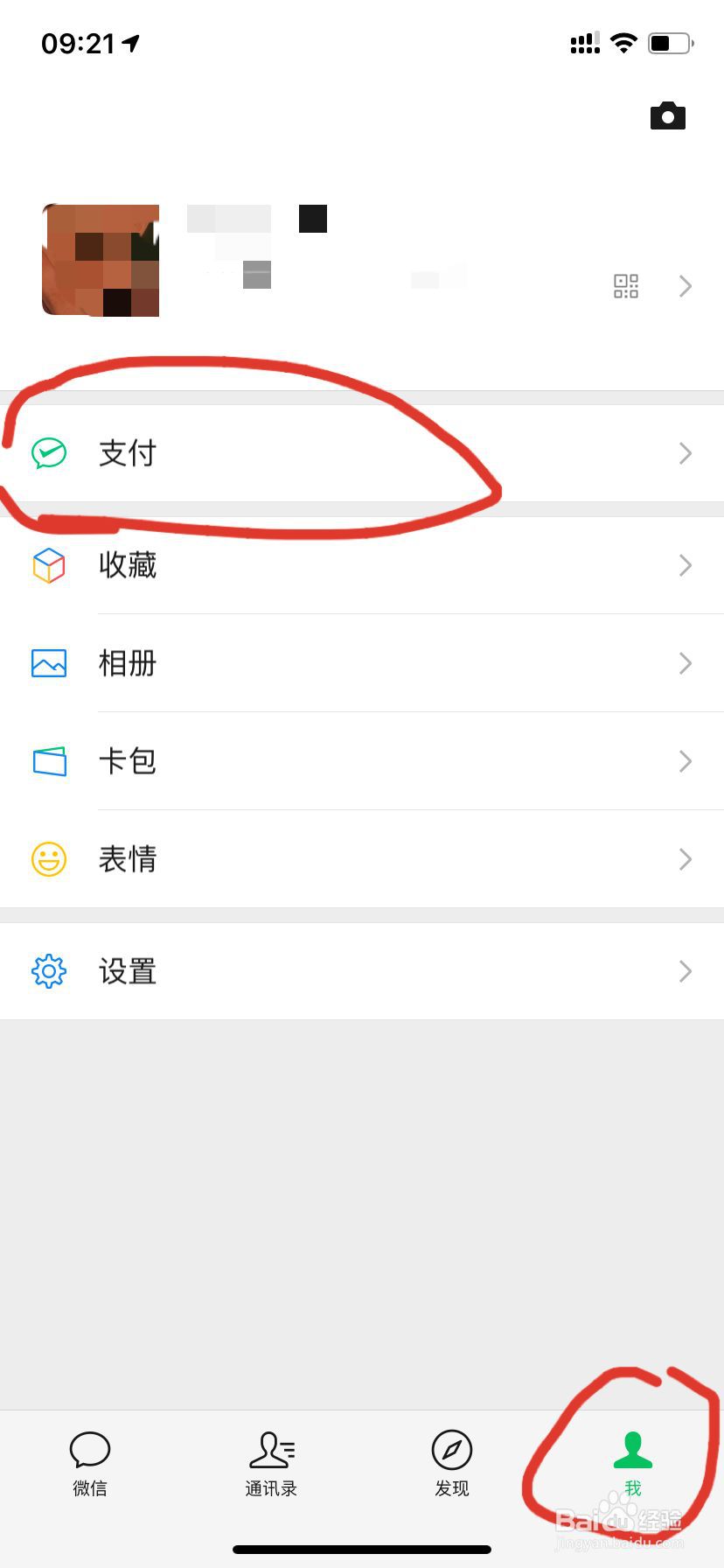The image size is (724, 1568).
Task: Select the 表情 sticker menu entry
Action: point(128,859)
